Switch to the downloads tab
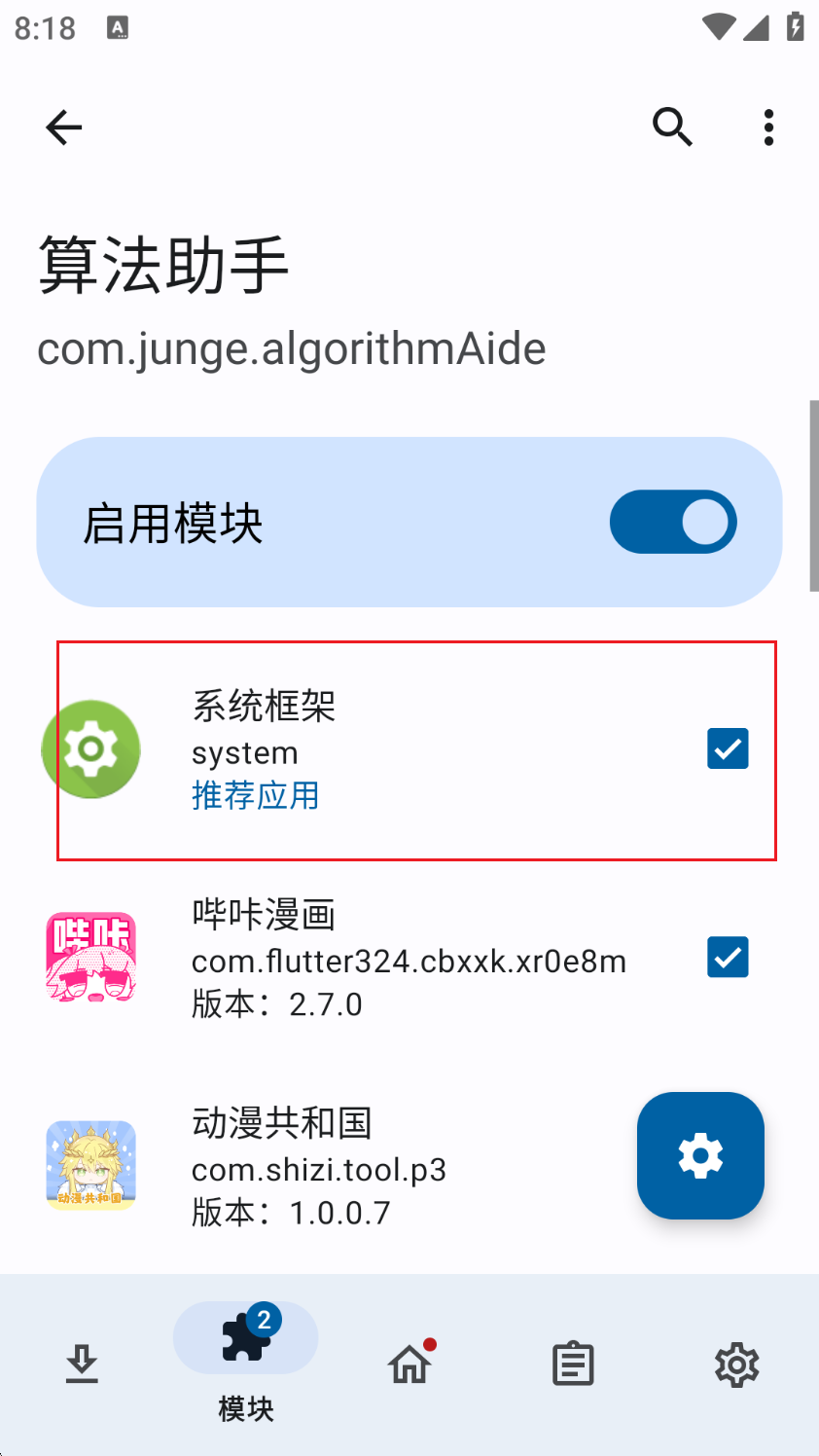The image size is (819, 1456). [82, 1364]
